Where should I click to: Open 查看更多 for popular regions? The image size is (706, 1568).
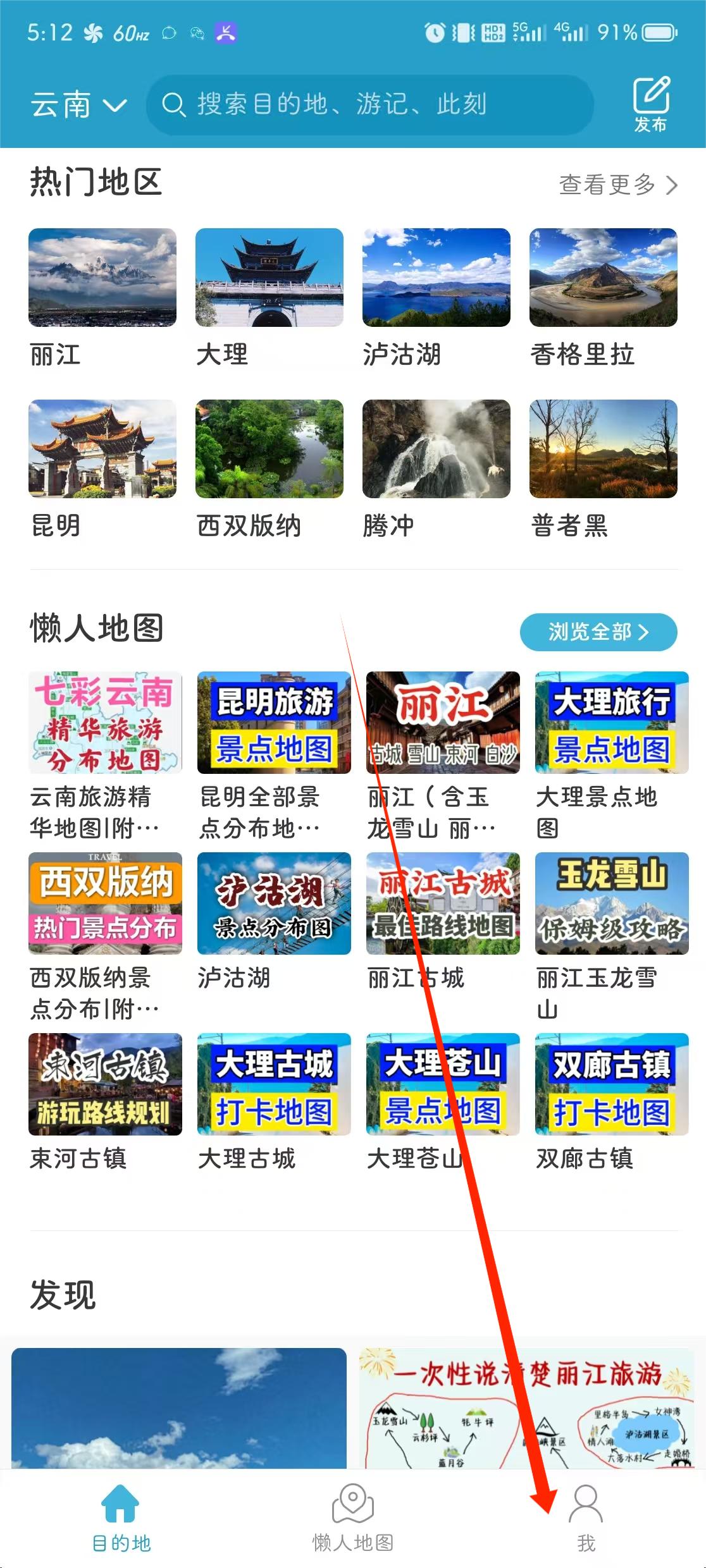pyautogui.click(x=617, y=185)
